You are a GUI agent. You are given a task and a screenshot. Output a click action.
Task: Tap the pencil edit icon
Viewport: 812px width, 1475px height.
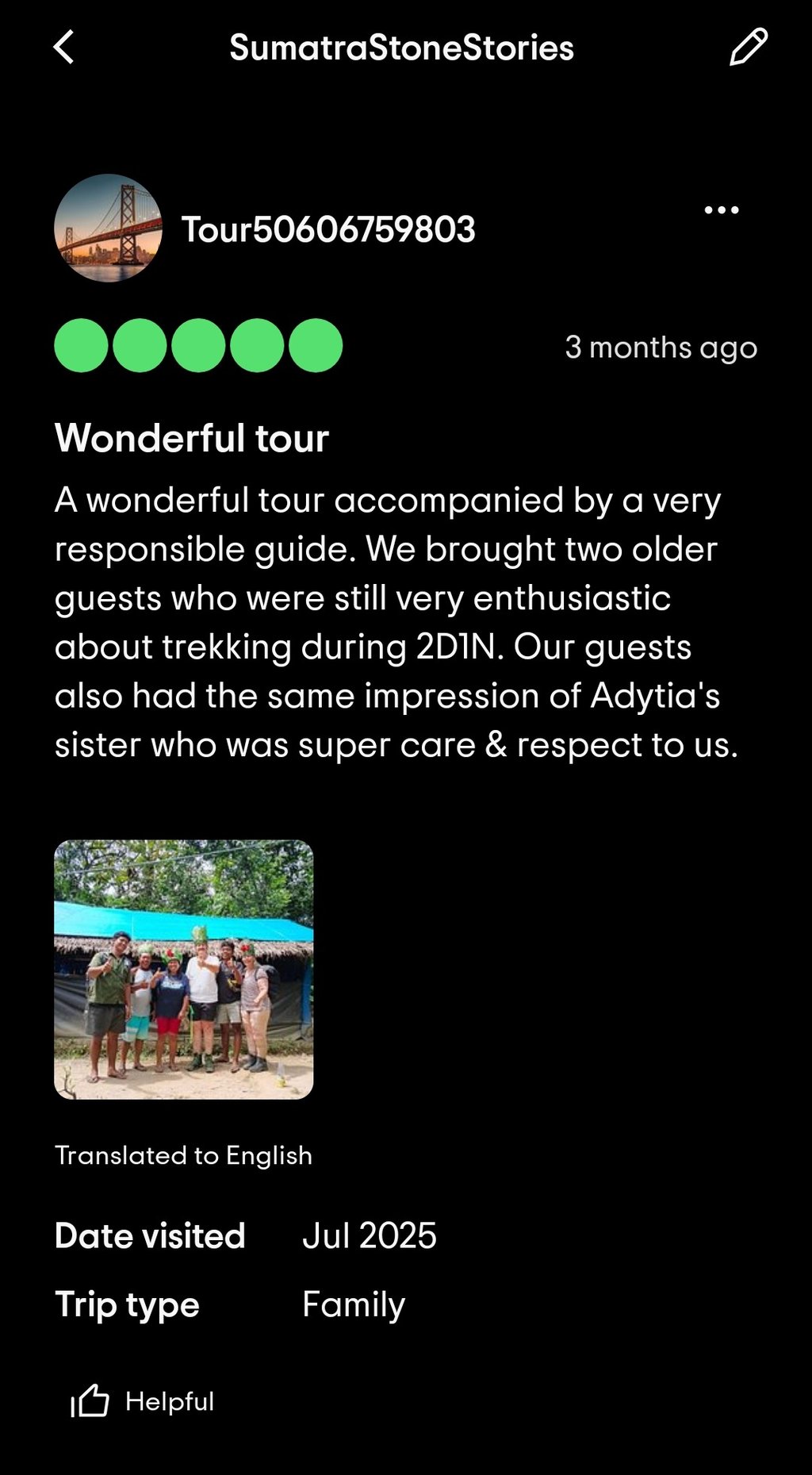pos(748,47)
